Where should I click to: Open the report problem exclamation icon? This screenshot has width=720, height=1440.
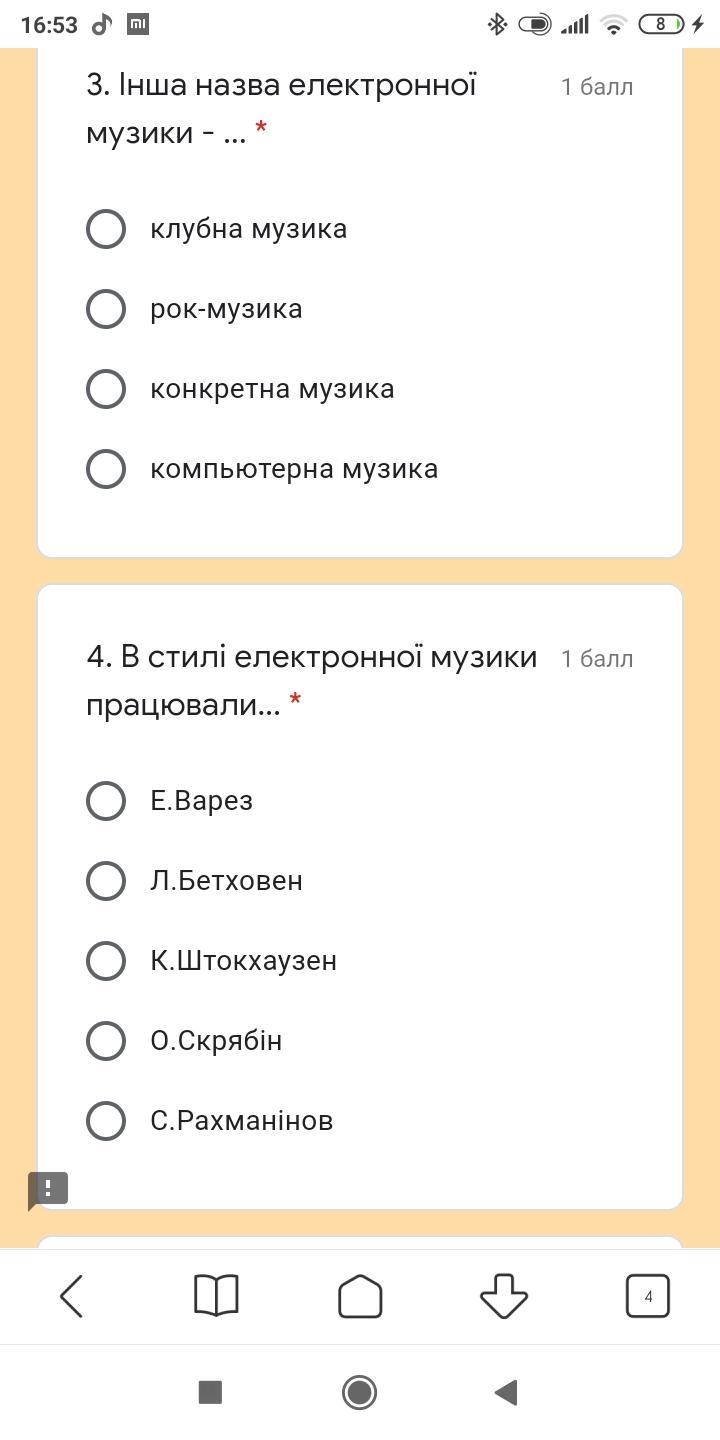coord(47,1190)
